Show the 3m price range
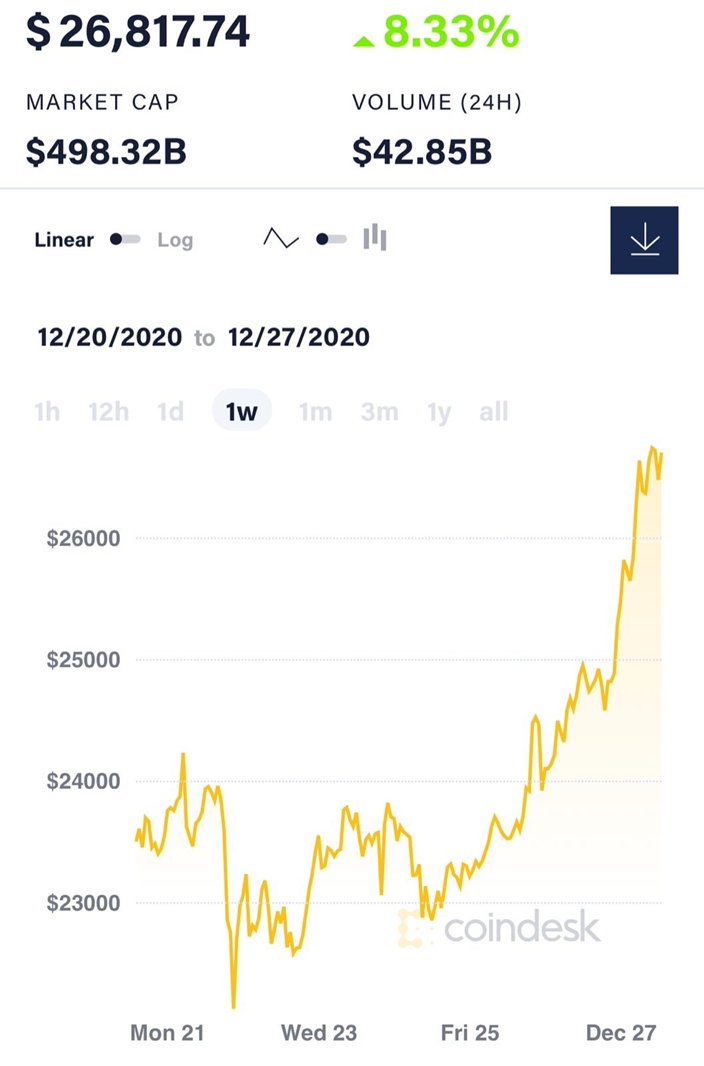704x1066 pixels. 379,411
